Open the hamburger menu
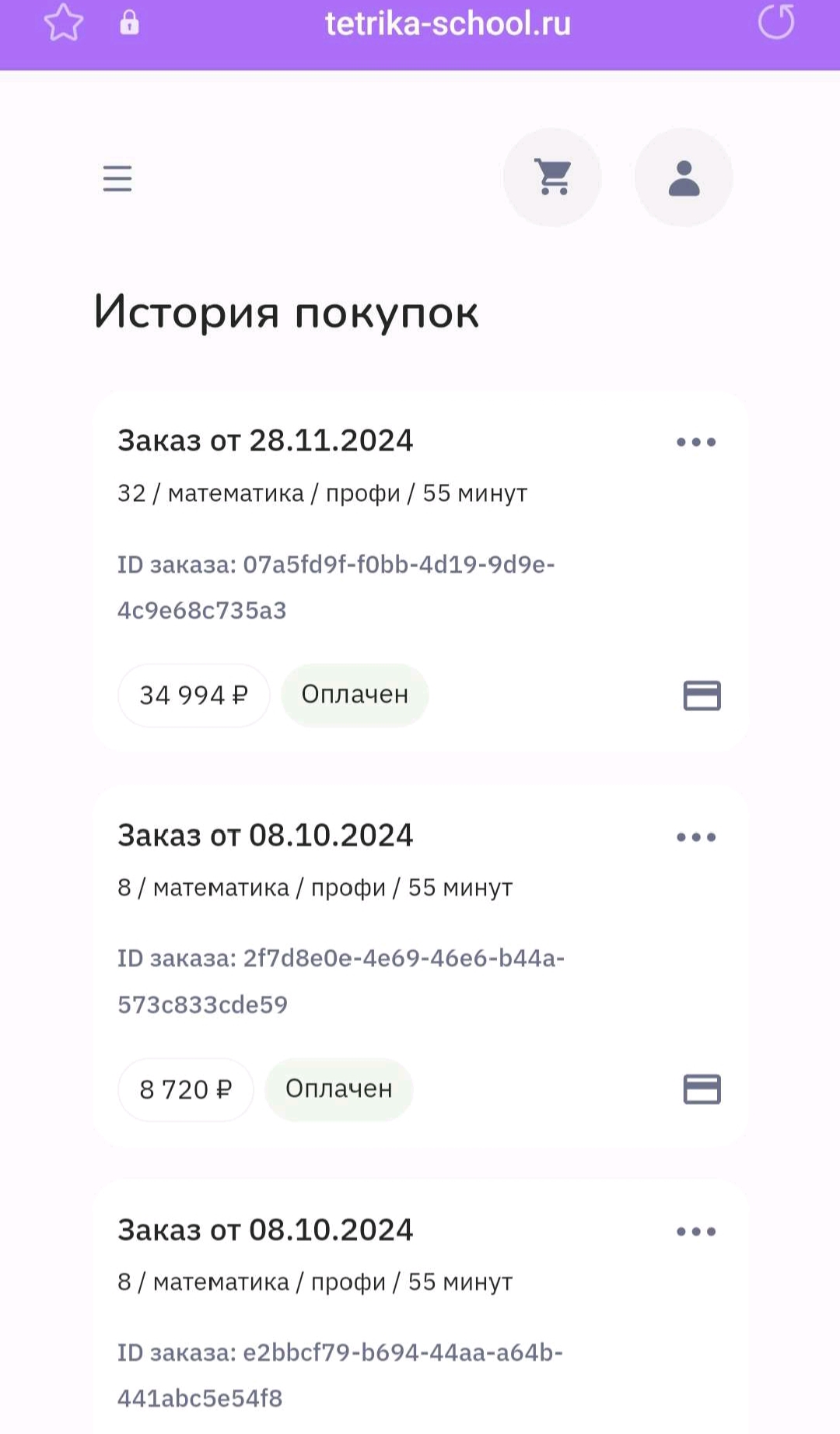Viewport: 840px width, 1434px height. [117, 178]
